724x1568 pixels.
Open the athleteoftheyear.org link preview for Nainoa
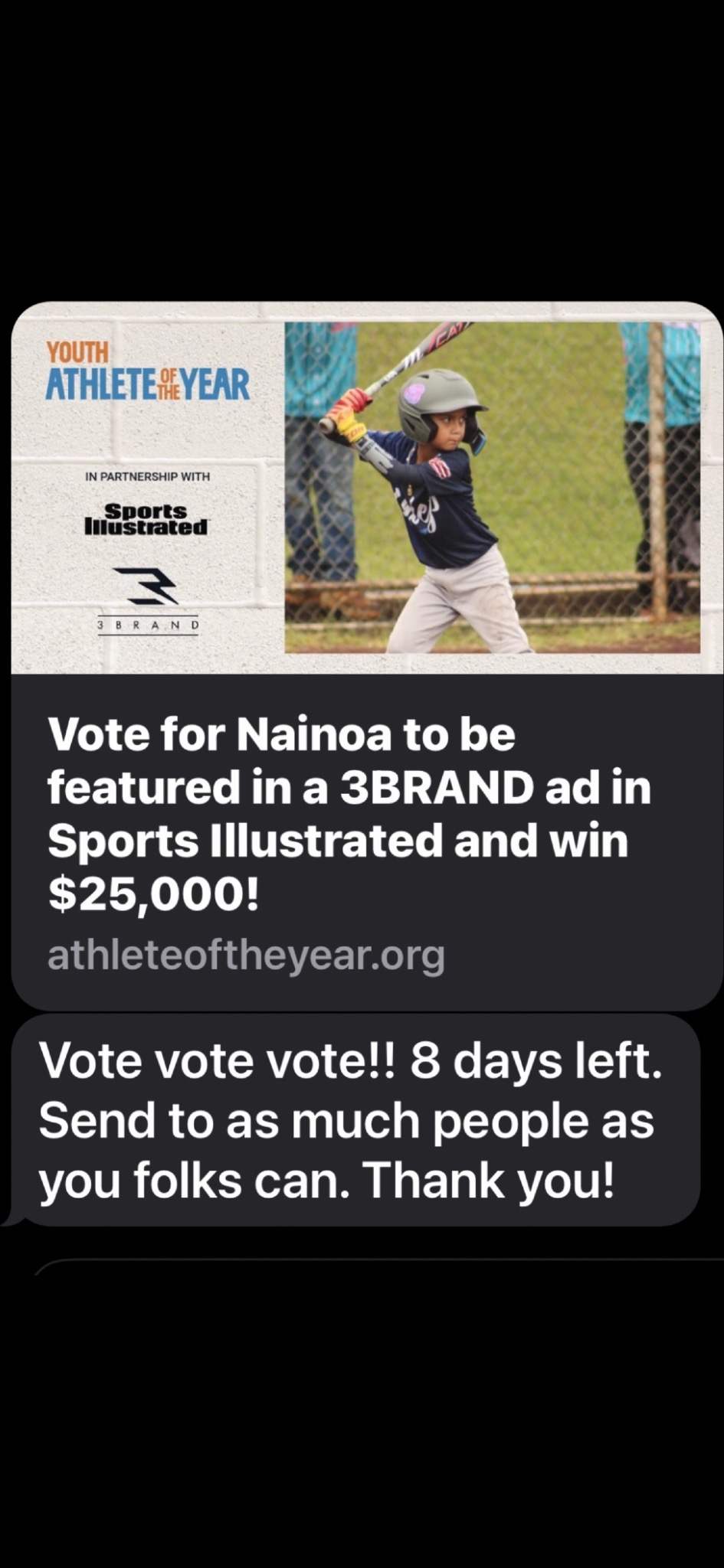tap(367, 655)
